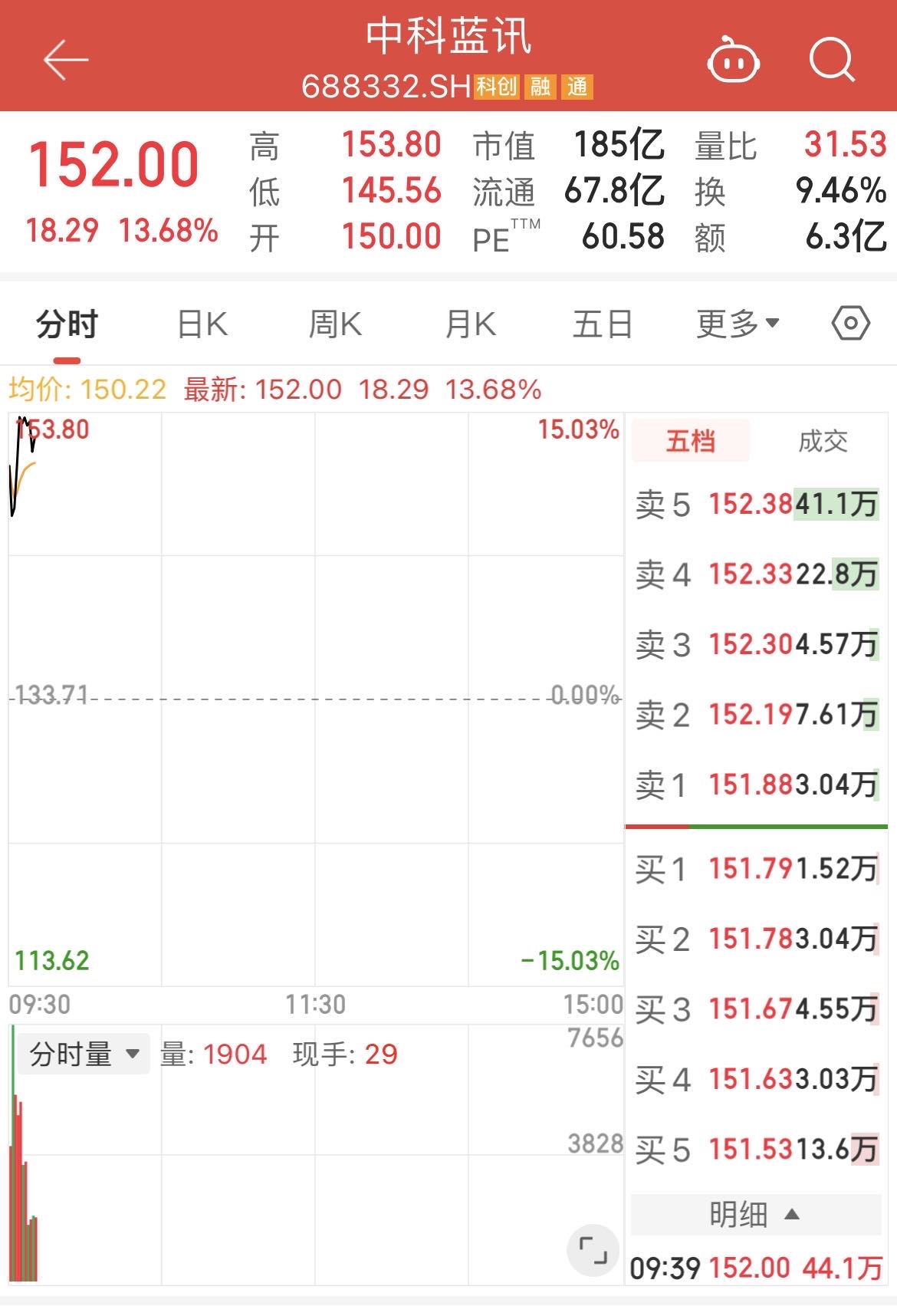Go back using the arrow icon

click(65, 60)
